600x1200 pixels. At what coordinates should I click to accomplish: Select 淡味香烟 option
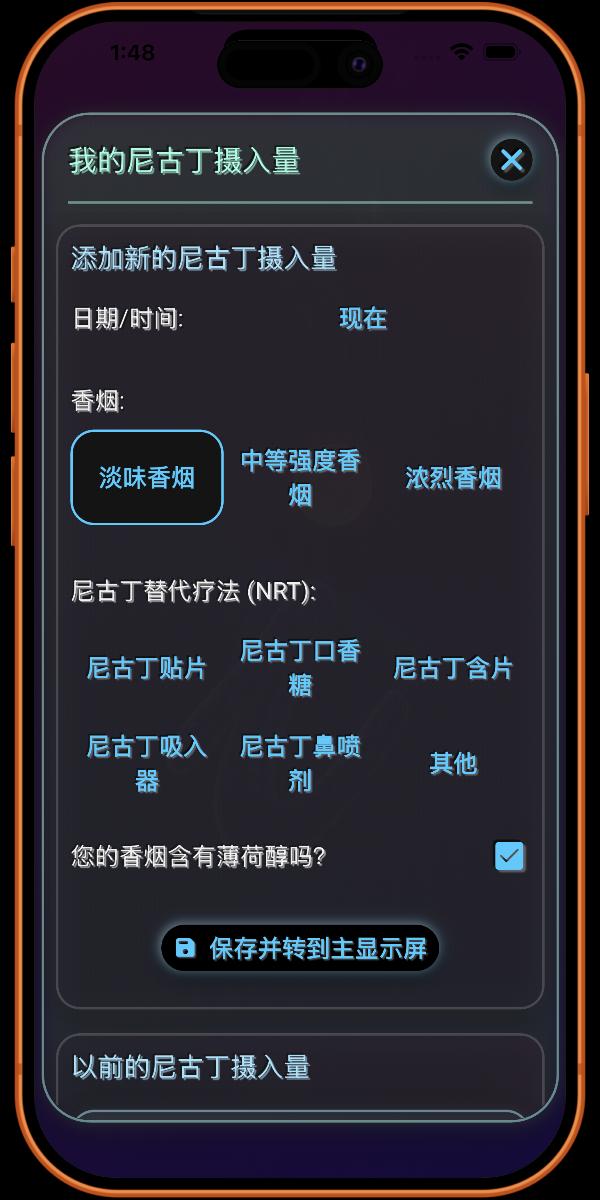click(x=147, y=478)
